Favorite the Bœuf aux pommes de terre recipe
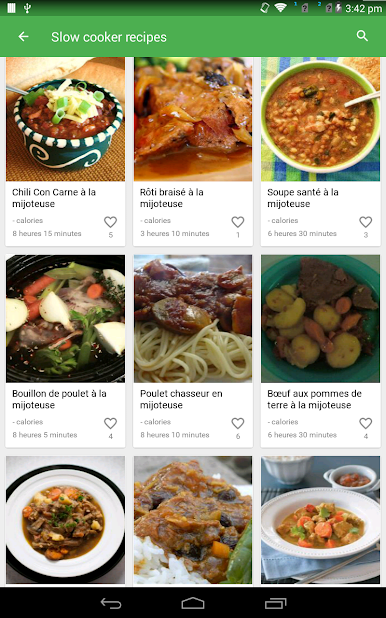 tap(365, 423)
